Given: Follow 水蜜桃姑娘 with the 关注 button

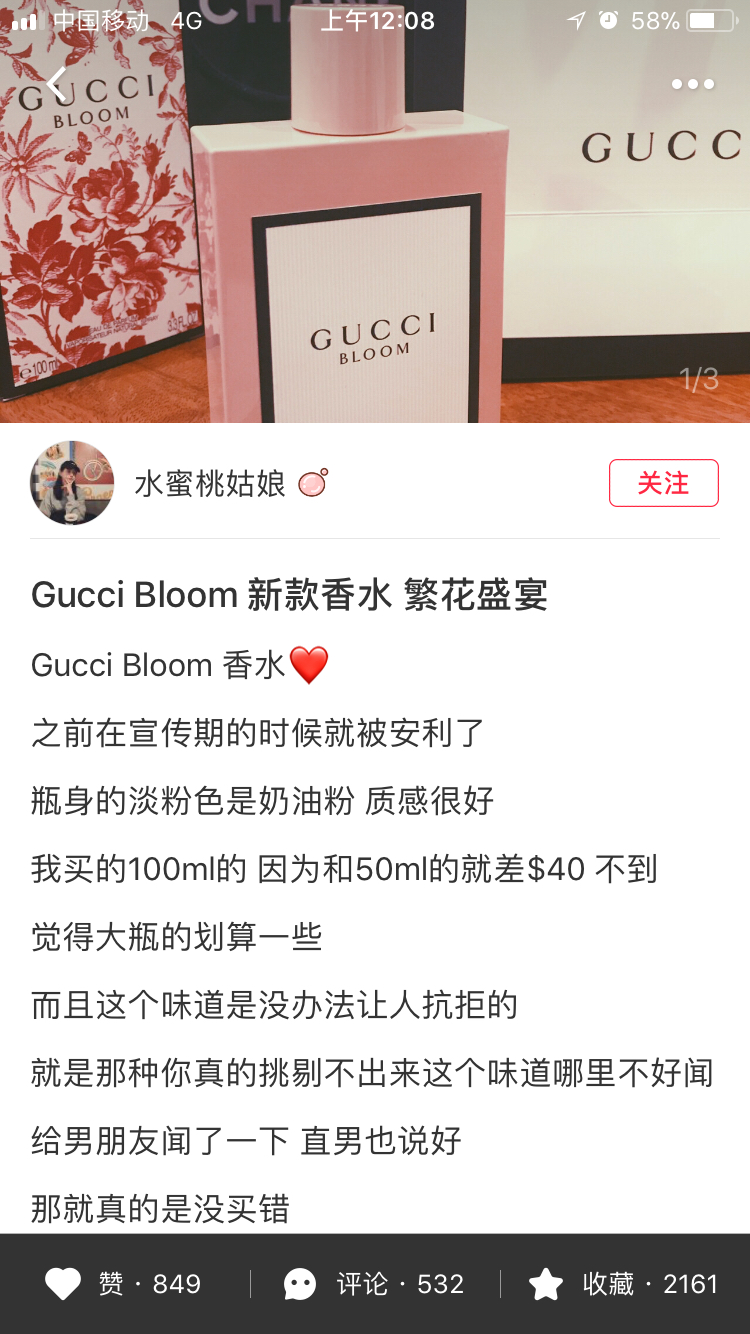Looking at the screenshot, I should click(663, 483).
